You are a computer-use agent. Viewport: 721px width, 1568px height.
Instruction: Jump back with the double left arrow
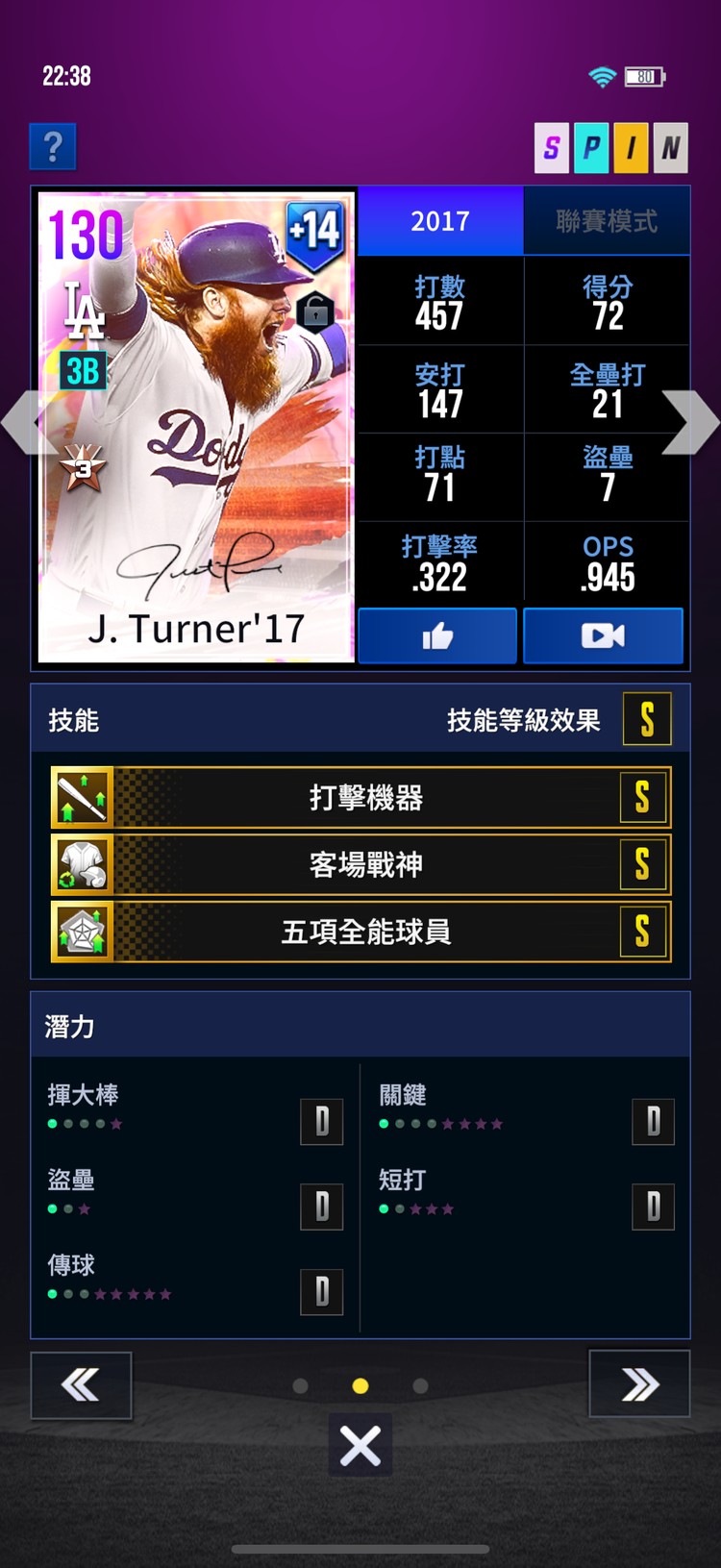click(x=81, y=1384)
